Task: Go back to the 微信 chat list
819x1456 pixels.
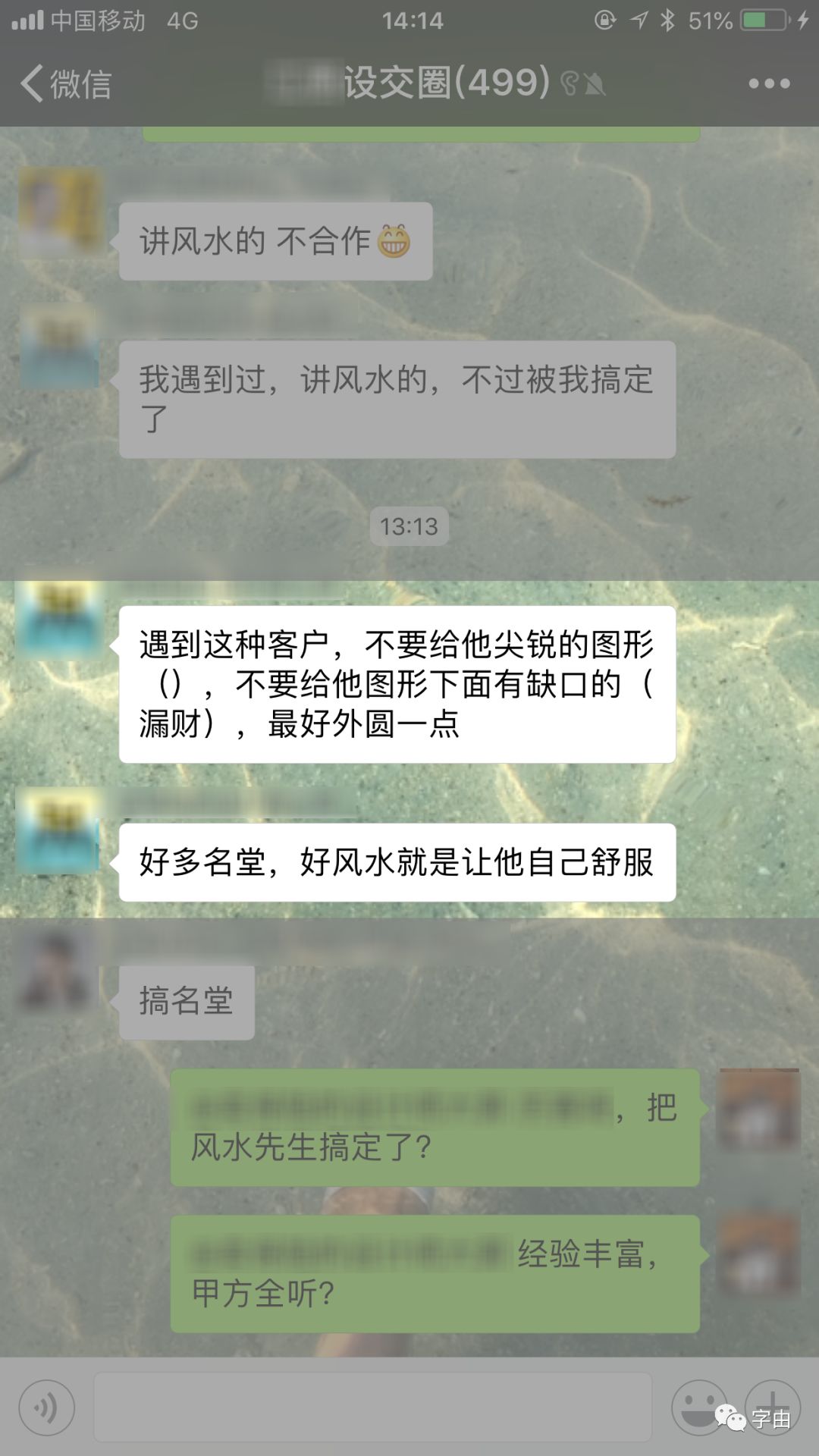Action: pyautogui.click(x=66, y=83)
